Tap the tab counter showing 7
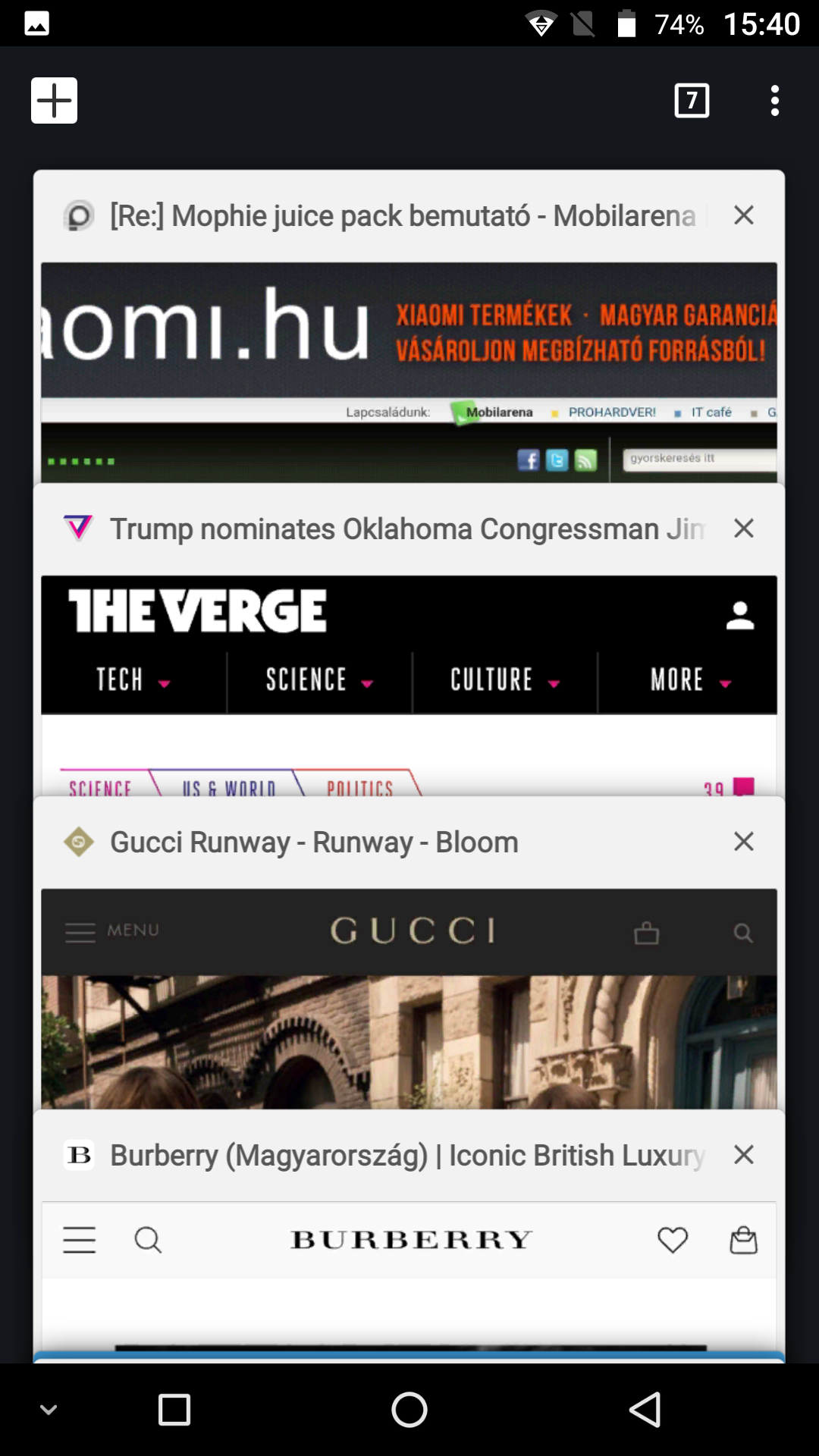819x1456 pixels. (x=692, y=100)
